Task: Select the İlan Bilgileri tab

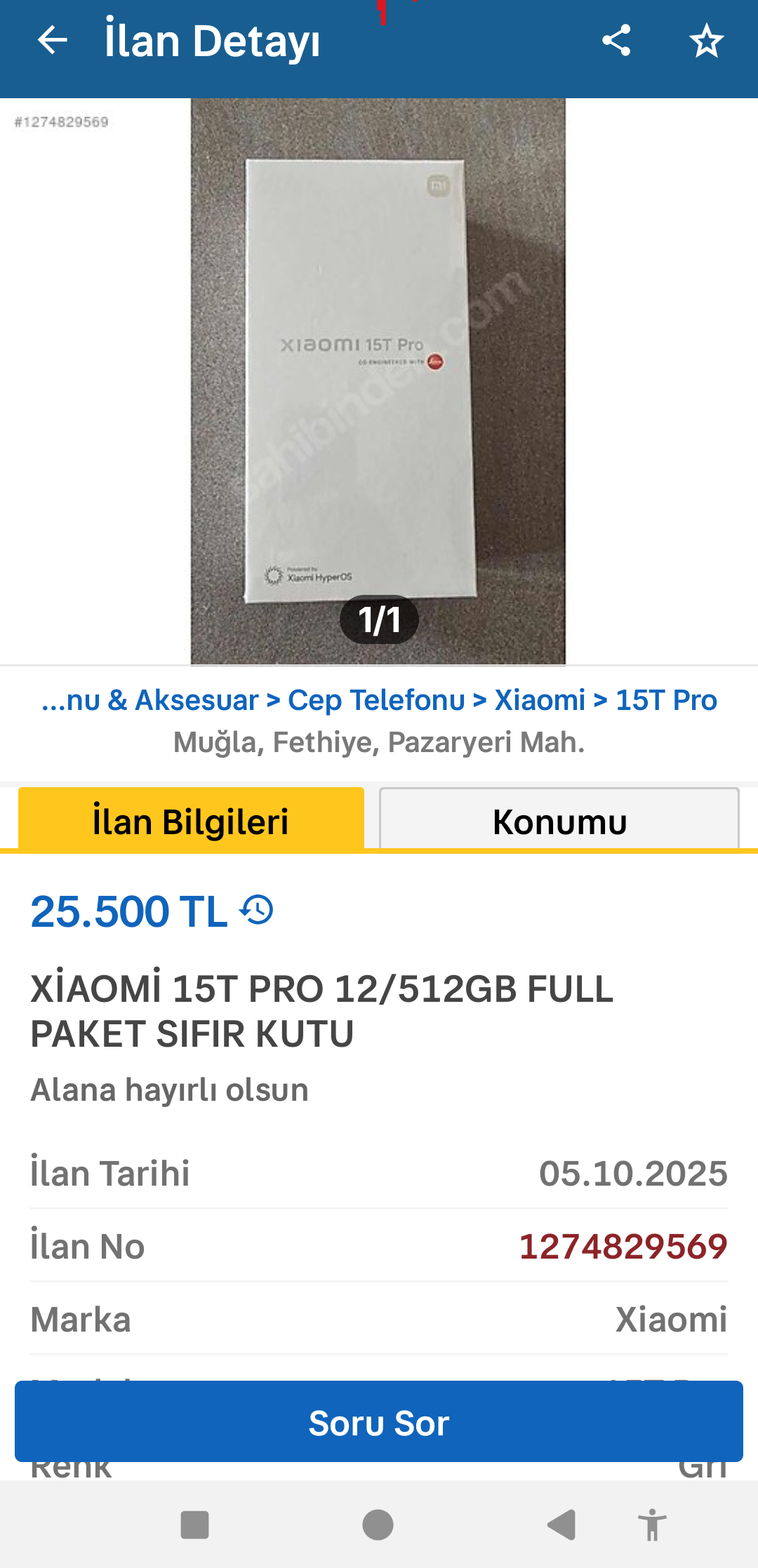Action: [191, 821]
